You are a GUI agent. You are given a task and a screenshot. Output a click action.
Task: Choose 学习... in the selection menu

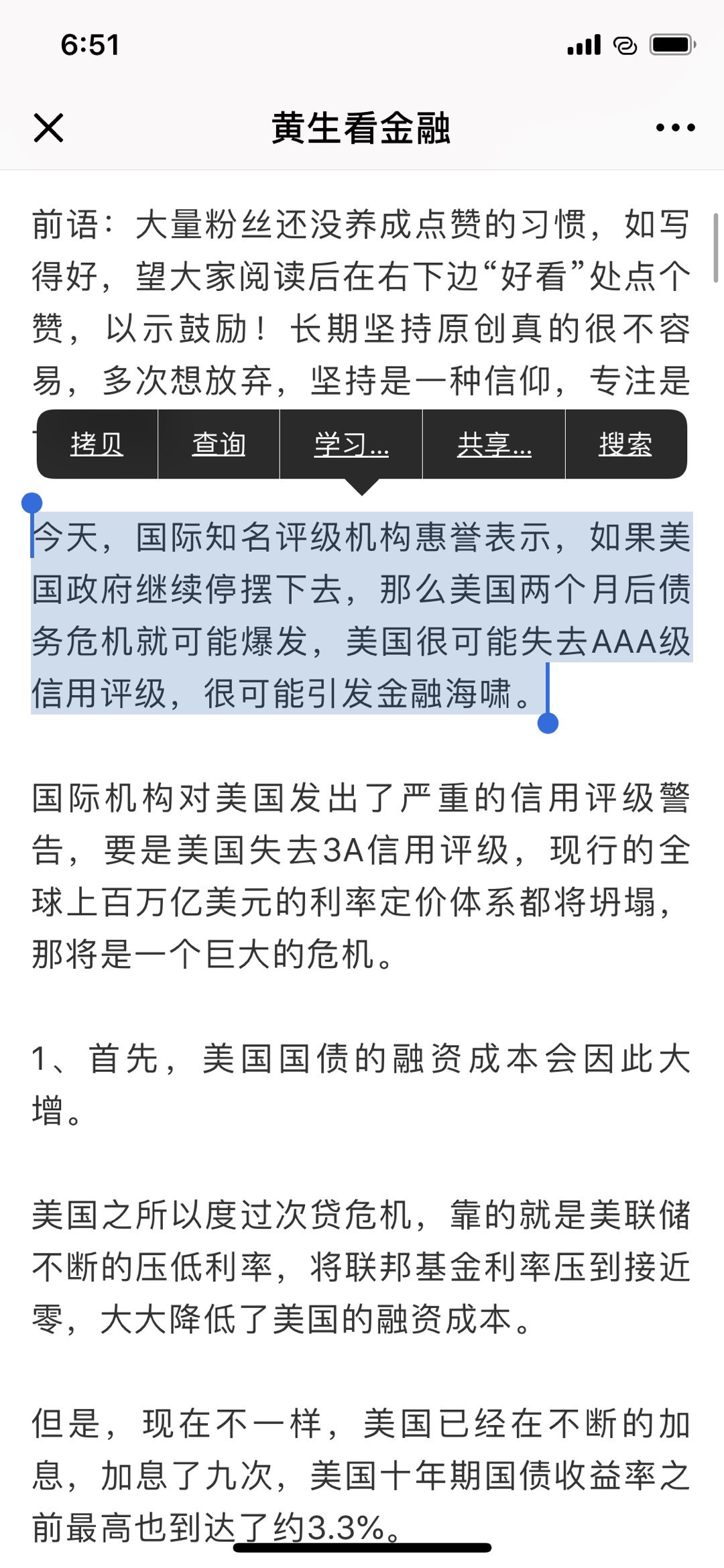[351, 444]
